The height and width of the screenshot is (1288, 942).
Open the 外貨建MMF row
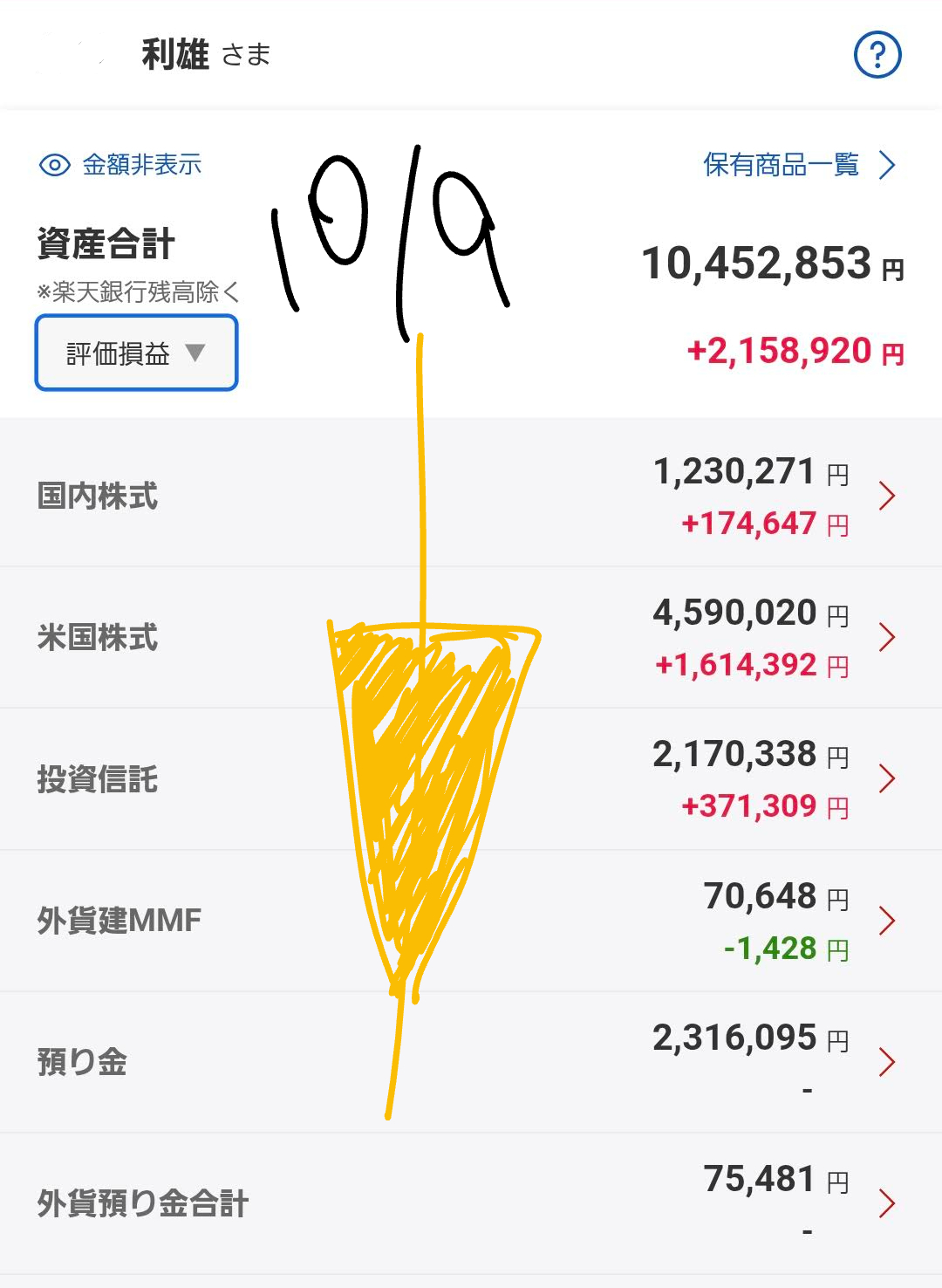tap(471, 921)
